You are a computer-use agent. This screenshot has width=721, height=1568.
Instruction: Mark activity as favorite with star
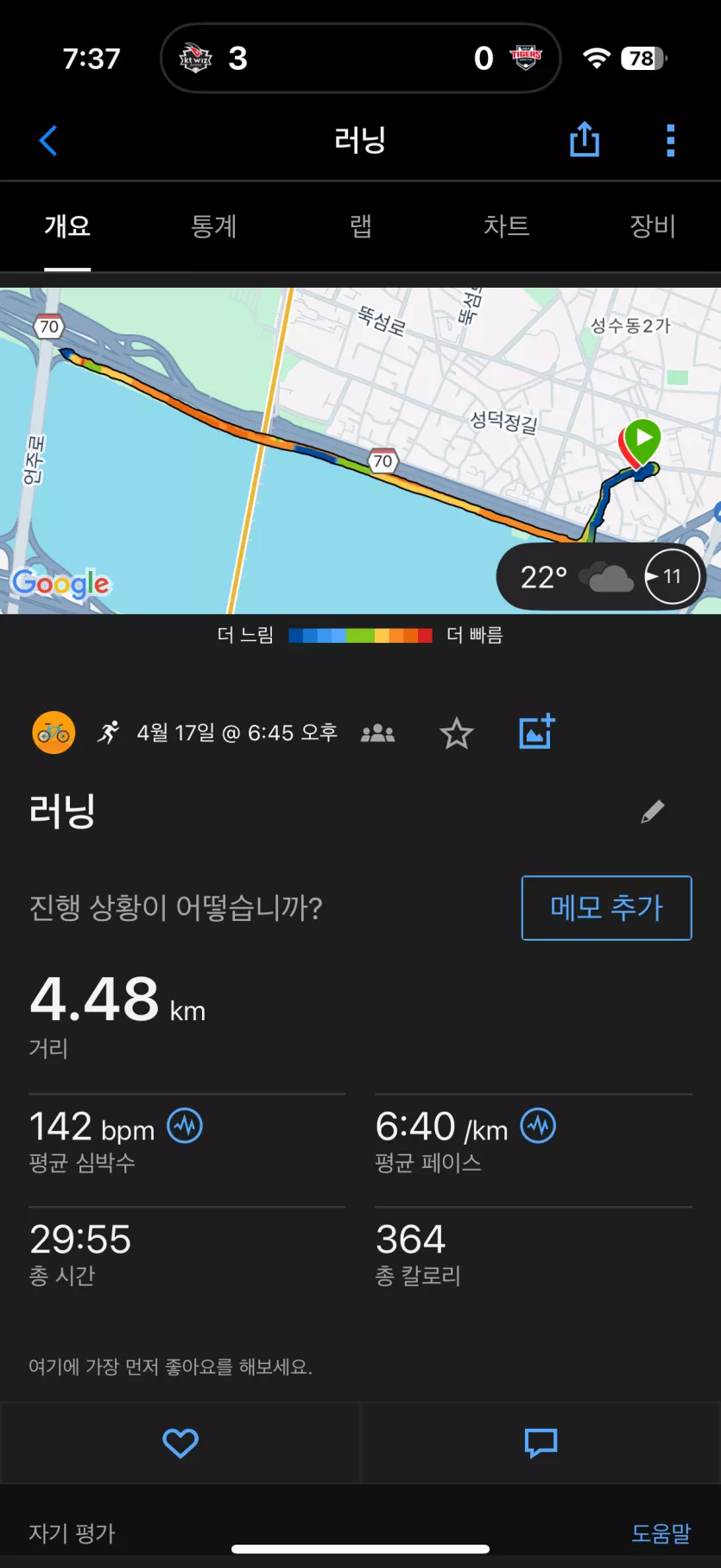coord(457,733)
